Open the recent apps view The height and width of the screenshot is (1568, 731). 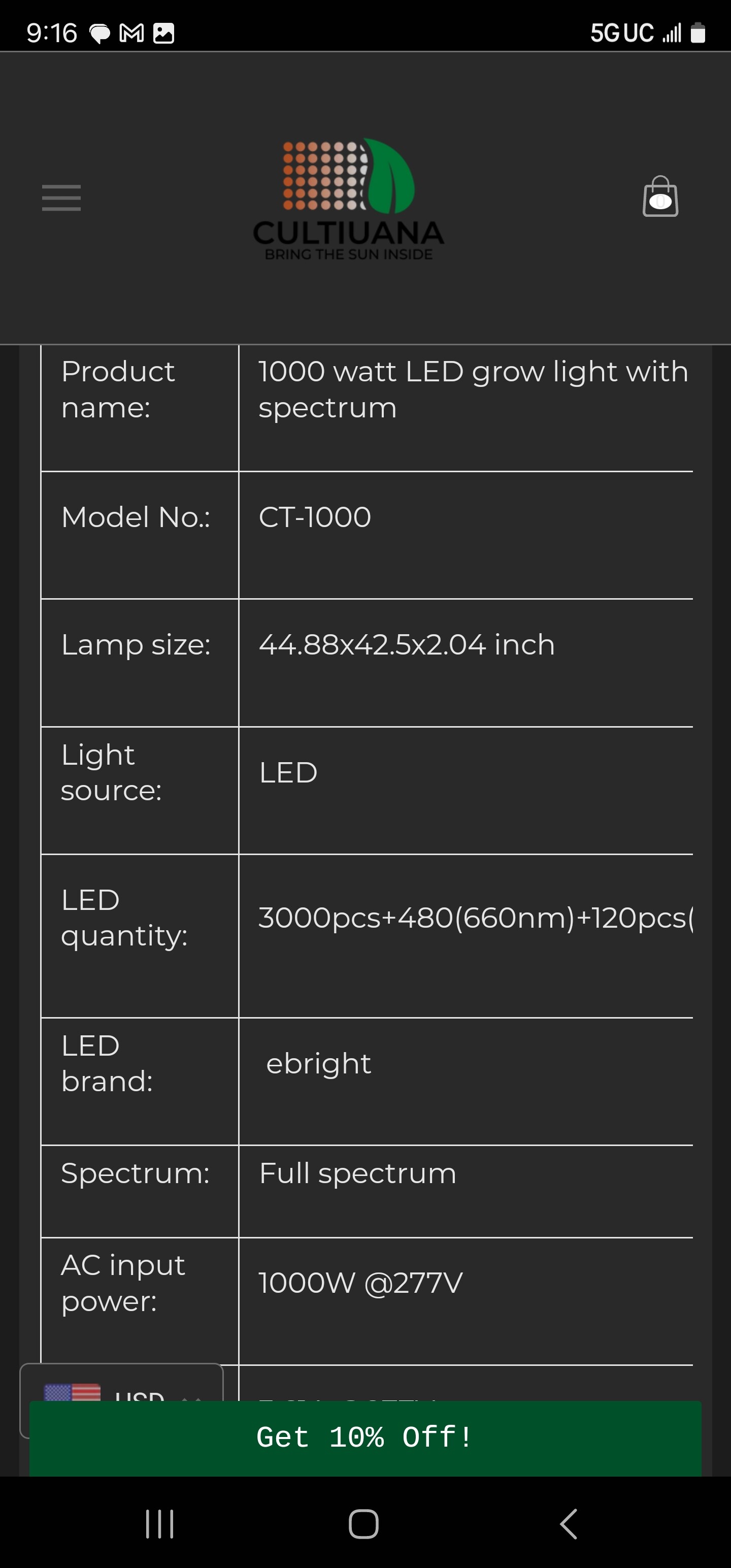159,1524
